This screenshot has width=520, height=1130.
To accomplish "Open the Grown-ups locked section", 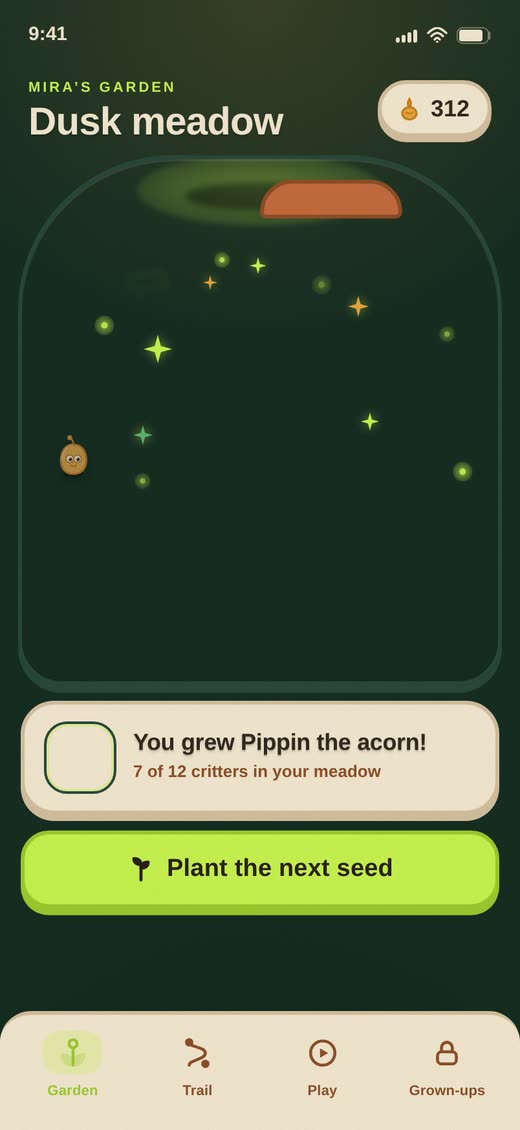I will tap(447, 1064).
